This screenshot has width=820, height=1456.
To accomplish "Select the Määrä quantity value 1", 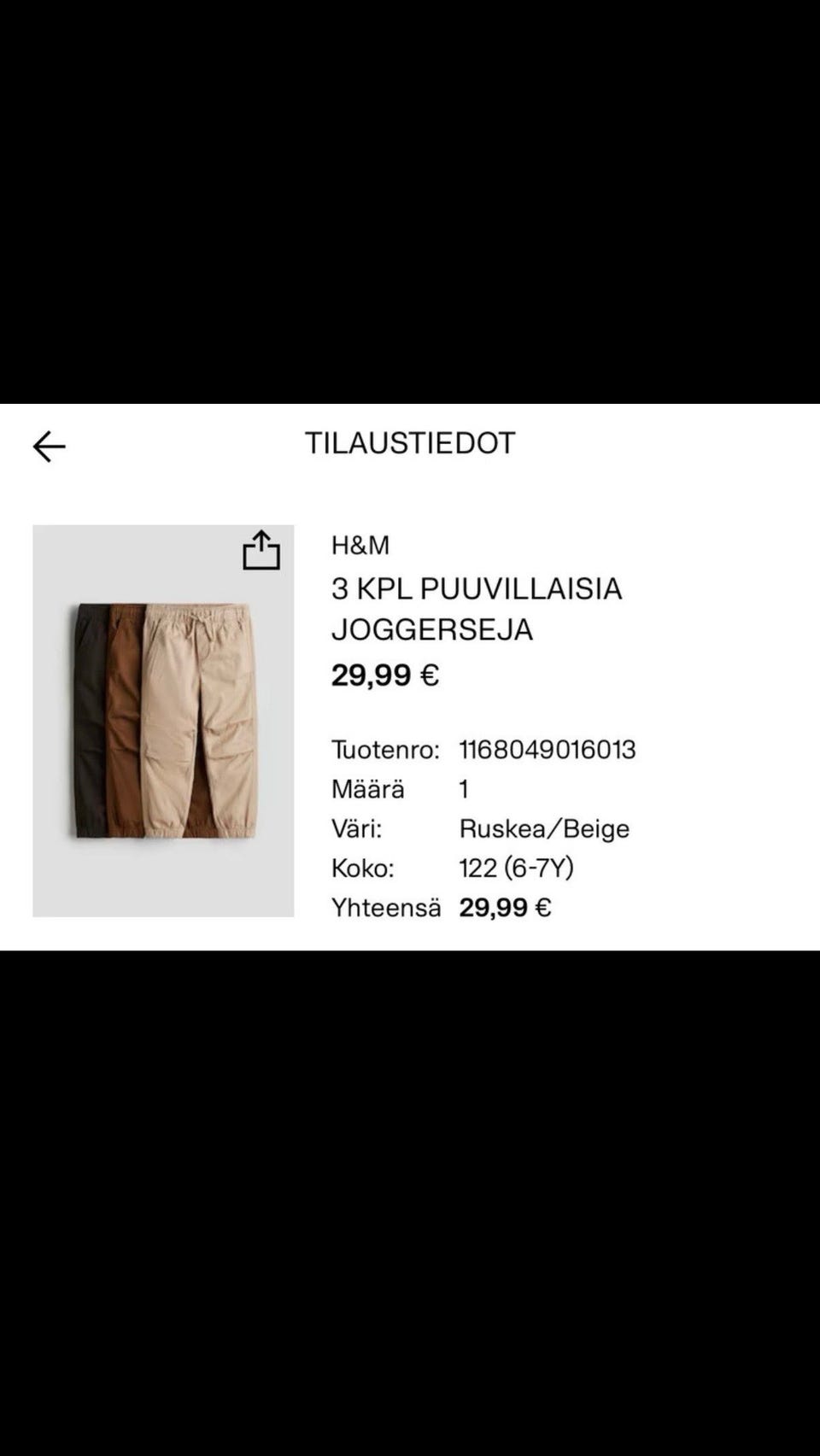I will click(464, 788).
